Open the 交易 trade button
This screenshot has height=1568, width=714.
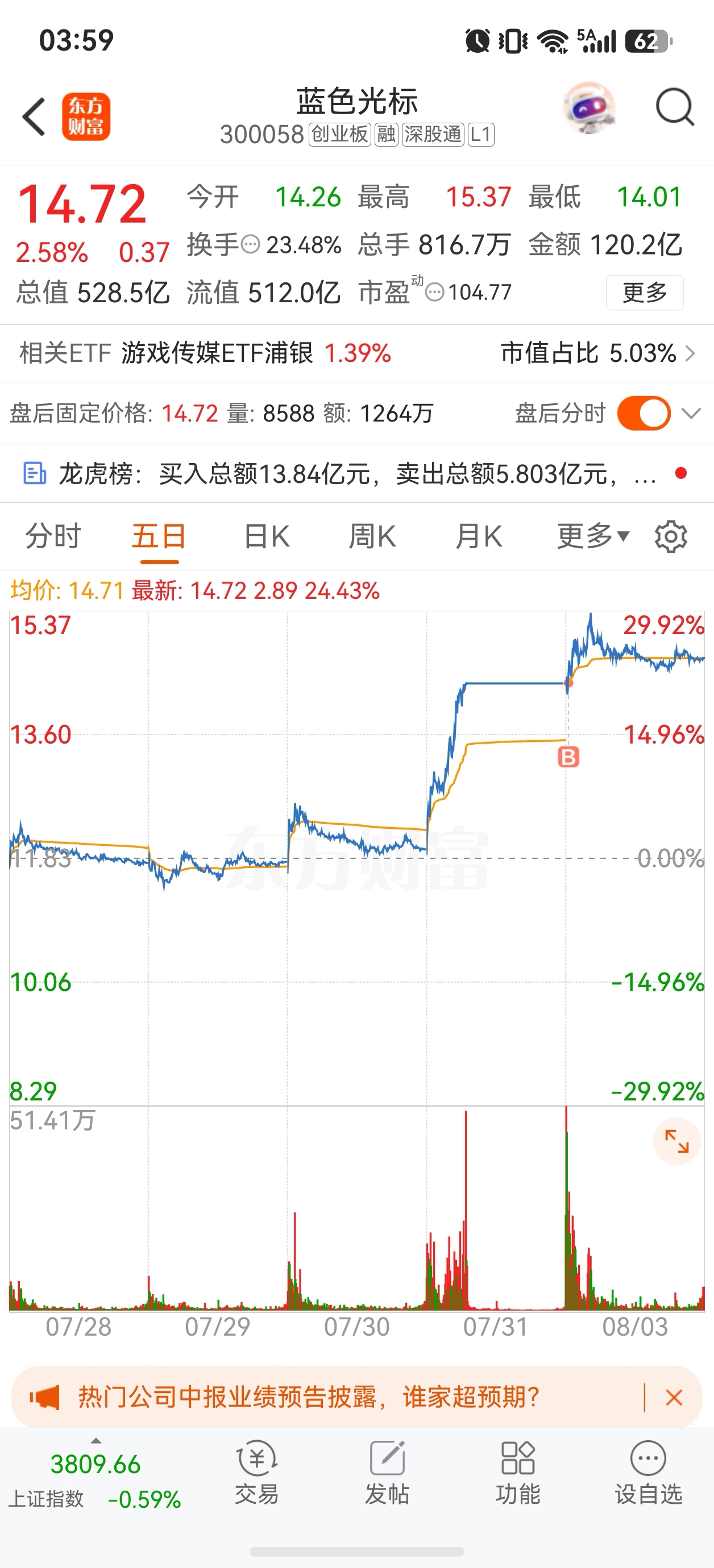[x=256, y=1473]
